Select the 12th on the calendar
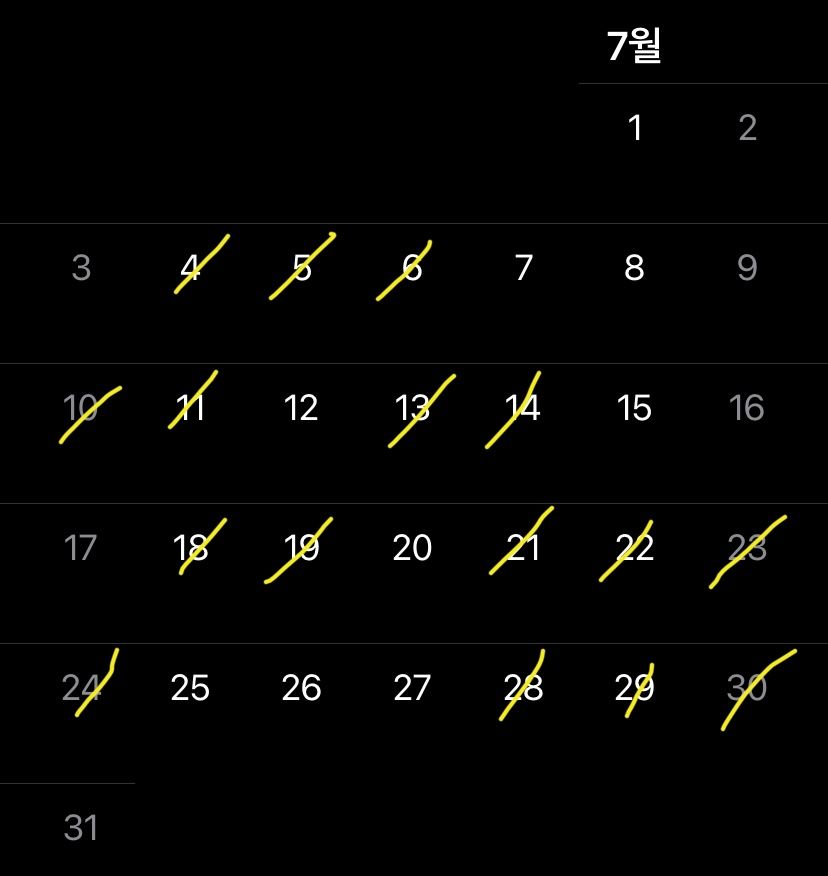828x876 pixels. pos(301,408)
